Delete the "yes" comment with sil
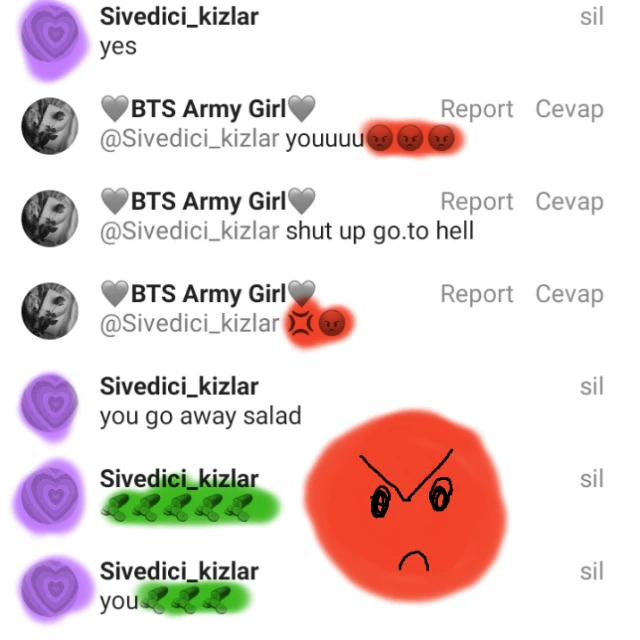The image size is (640, 640). [591, 17]
